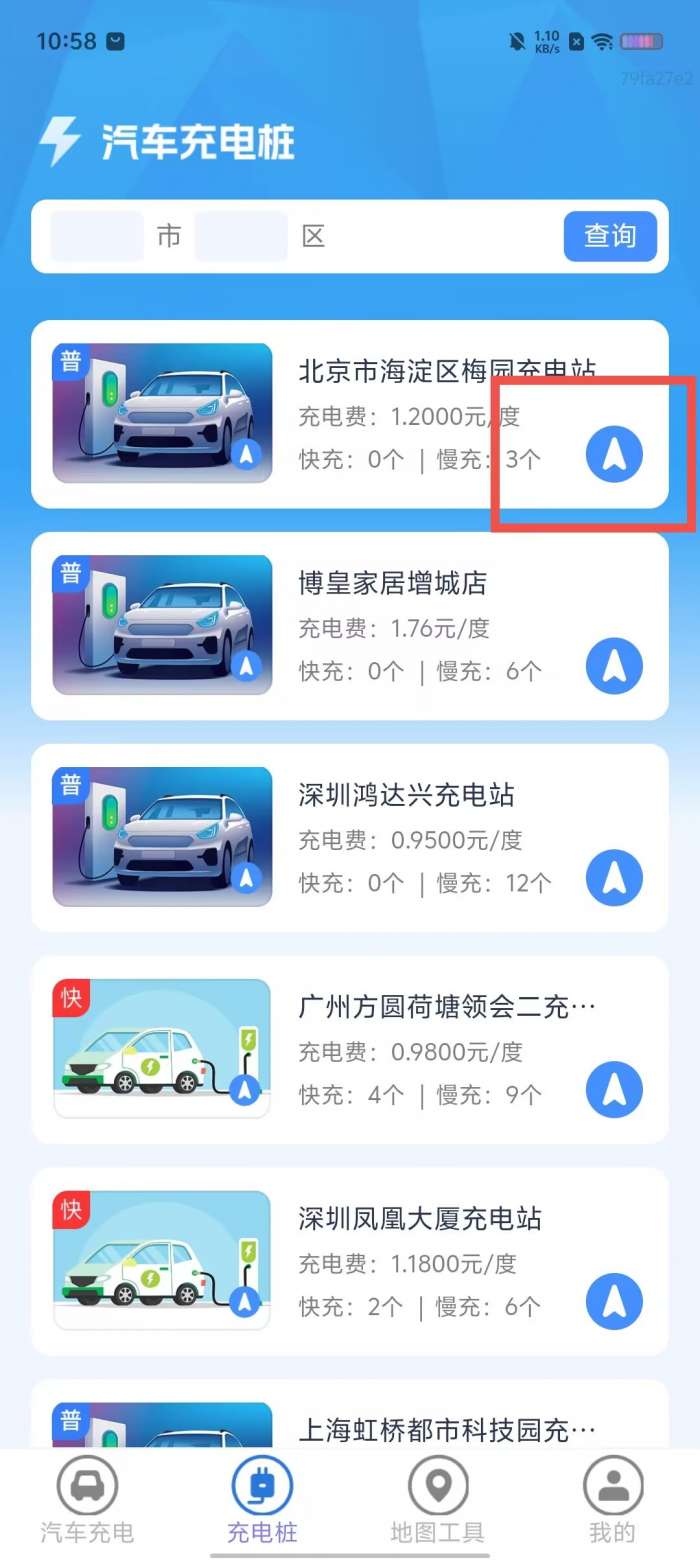Select the city (市) input field
Screen dimensions: 700x1560
coord(97,237)
